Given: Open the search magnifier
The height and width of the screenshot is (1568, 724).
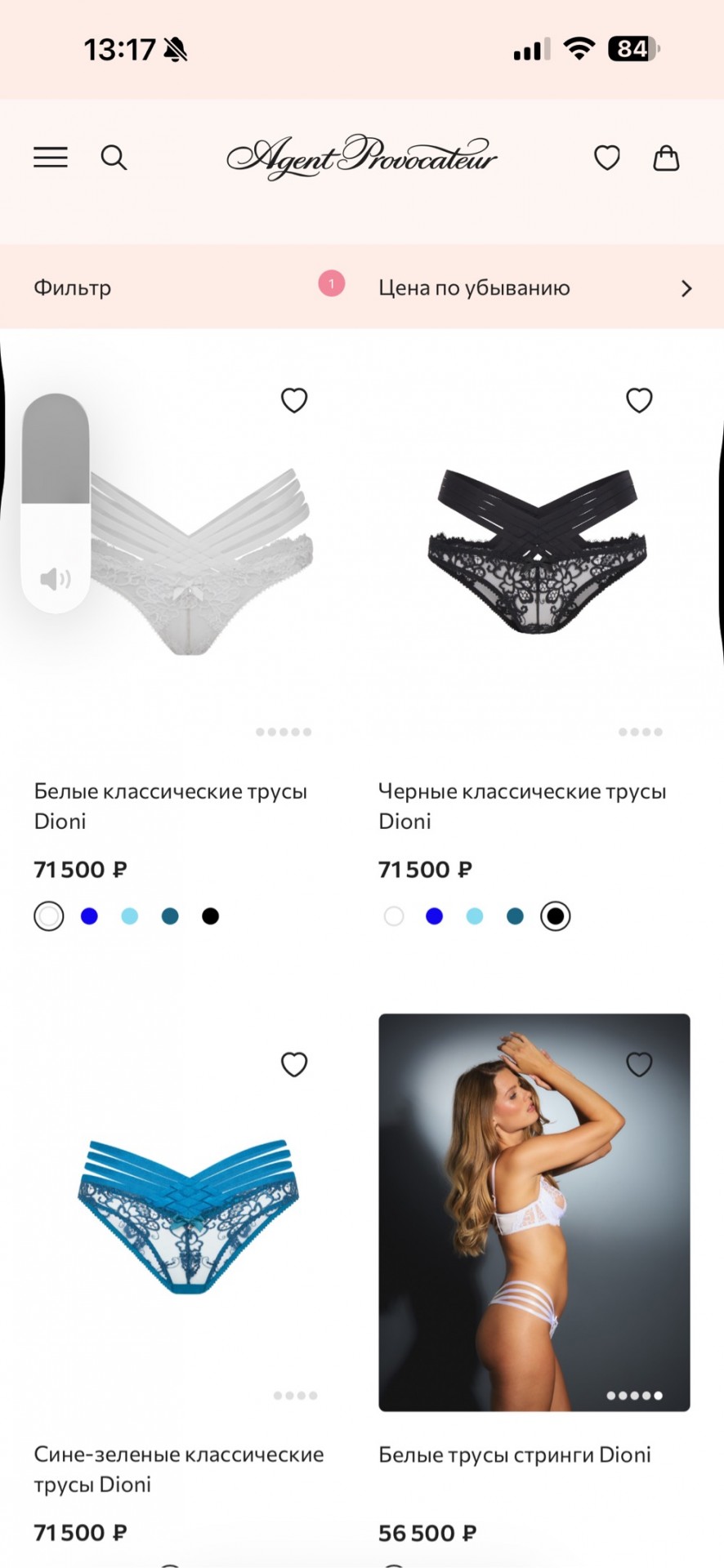Looking at the screenshot, I should click(x=114, y=157).
